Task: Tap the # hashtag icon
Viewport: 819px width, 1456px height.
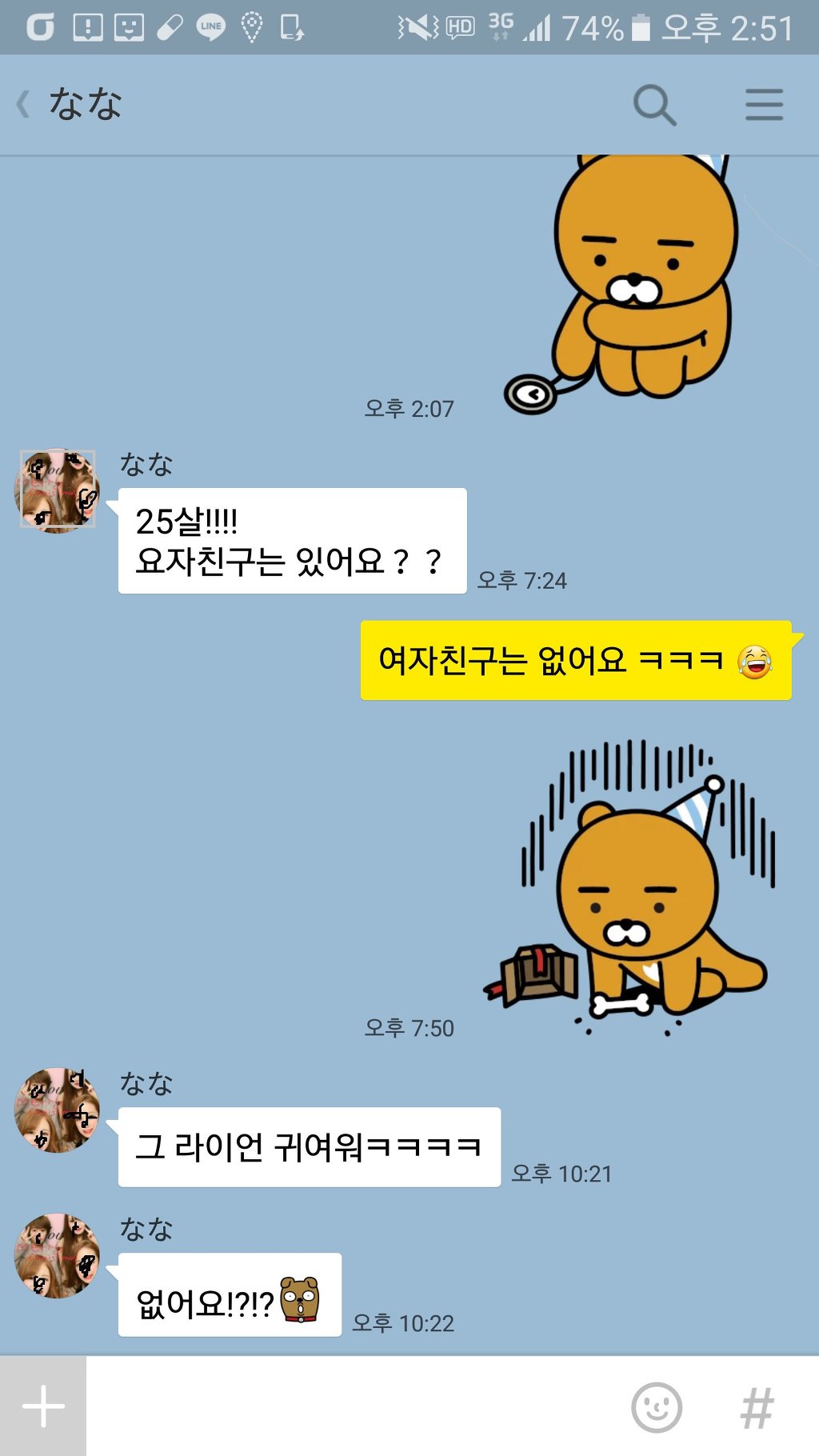Action: click(x=756, y=1405)
